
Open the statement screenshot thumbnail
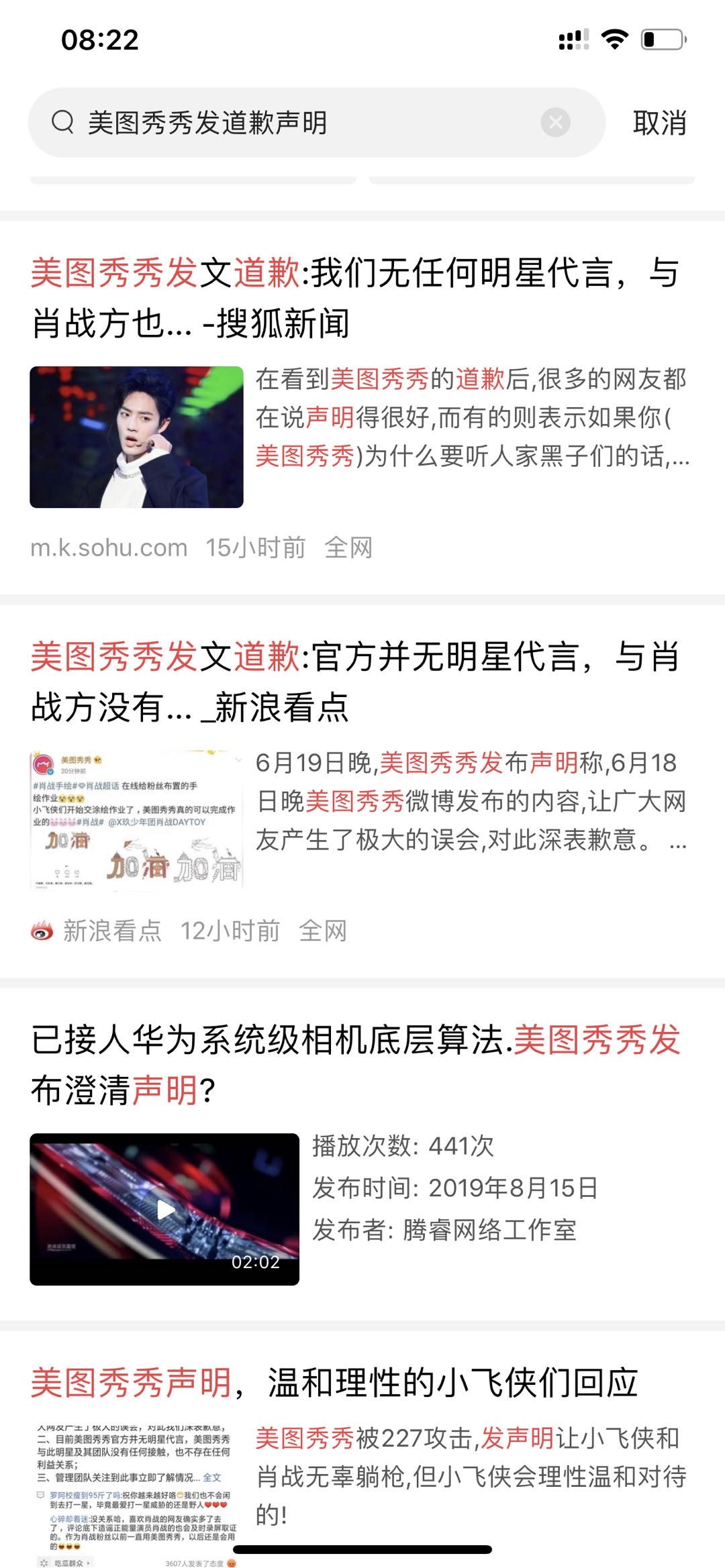(136, 1493)
